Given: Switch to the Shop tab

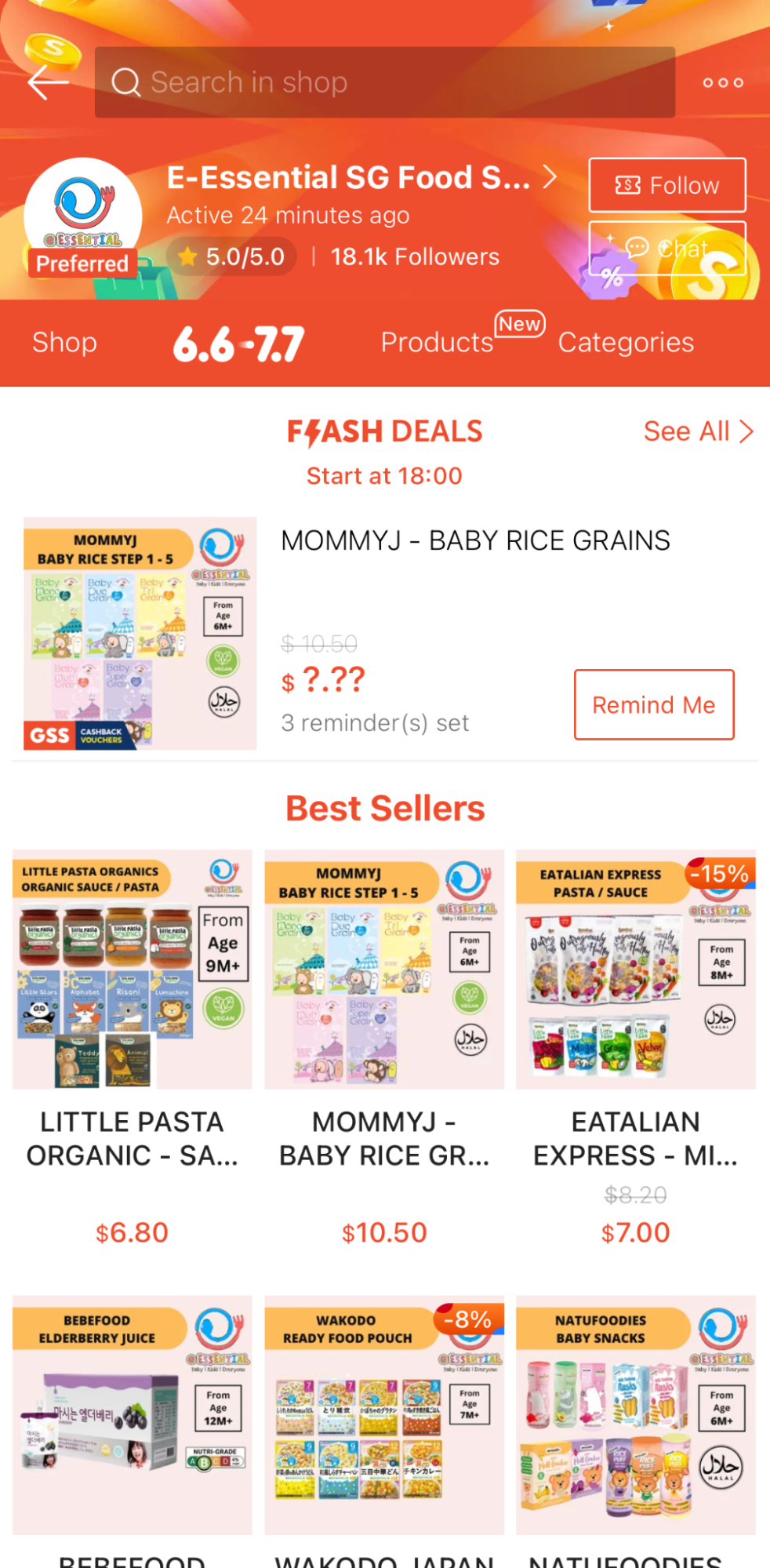Looking at the screenshot, I should click(64, 343).
